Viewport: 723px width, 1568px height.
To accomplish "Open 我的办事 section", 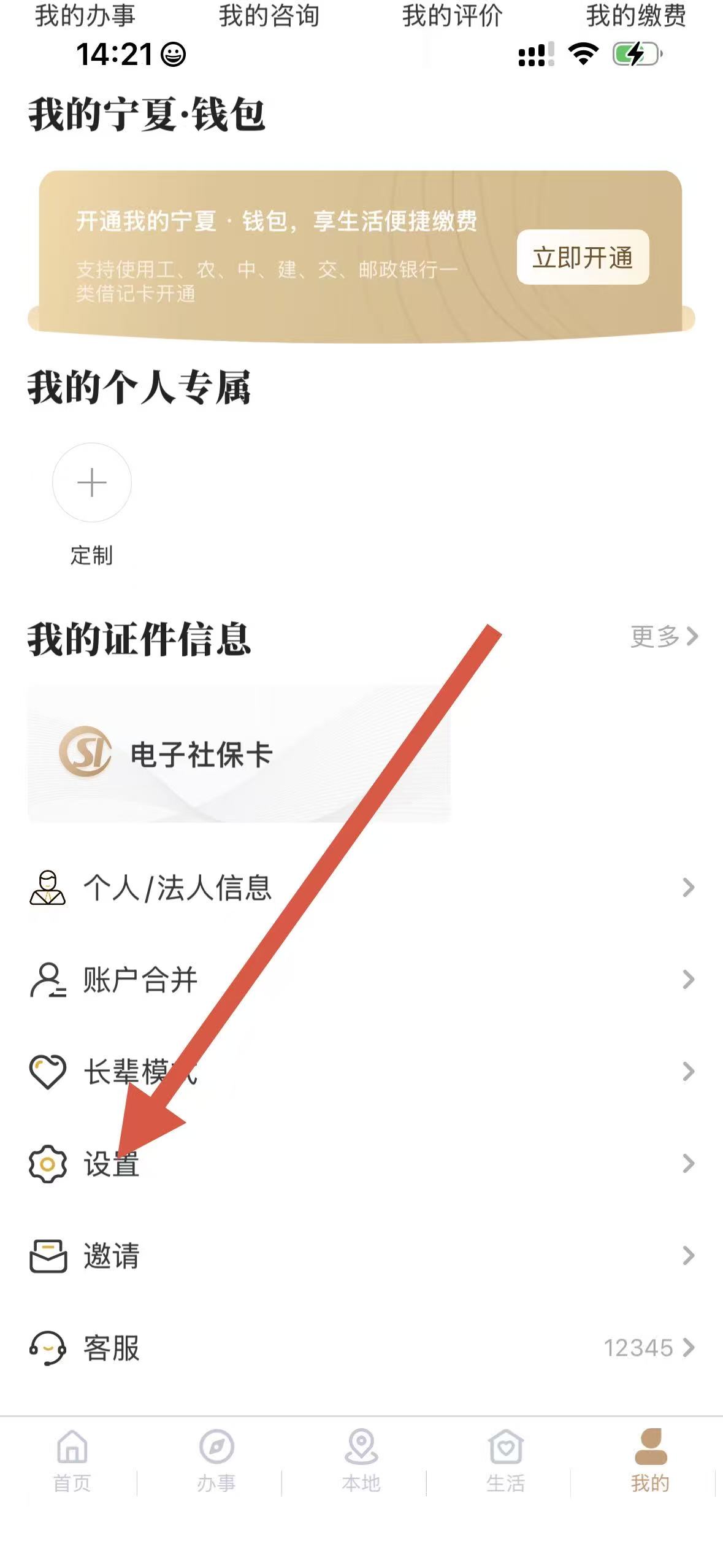I will coord(85,15).
